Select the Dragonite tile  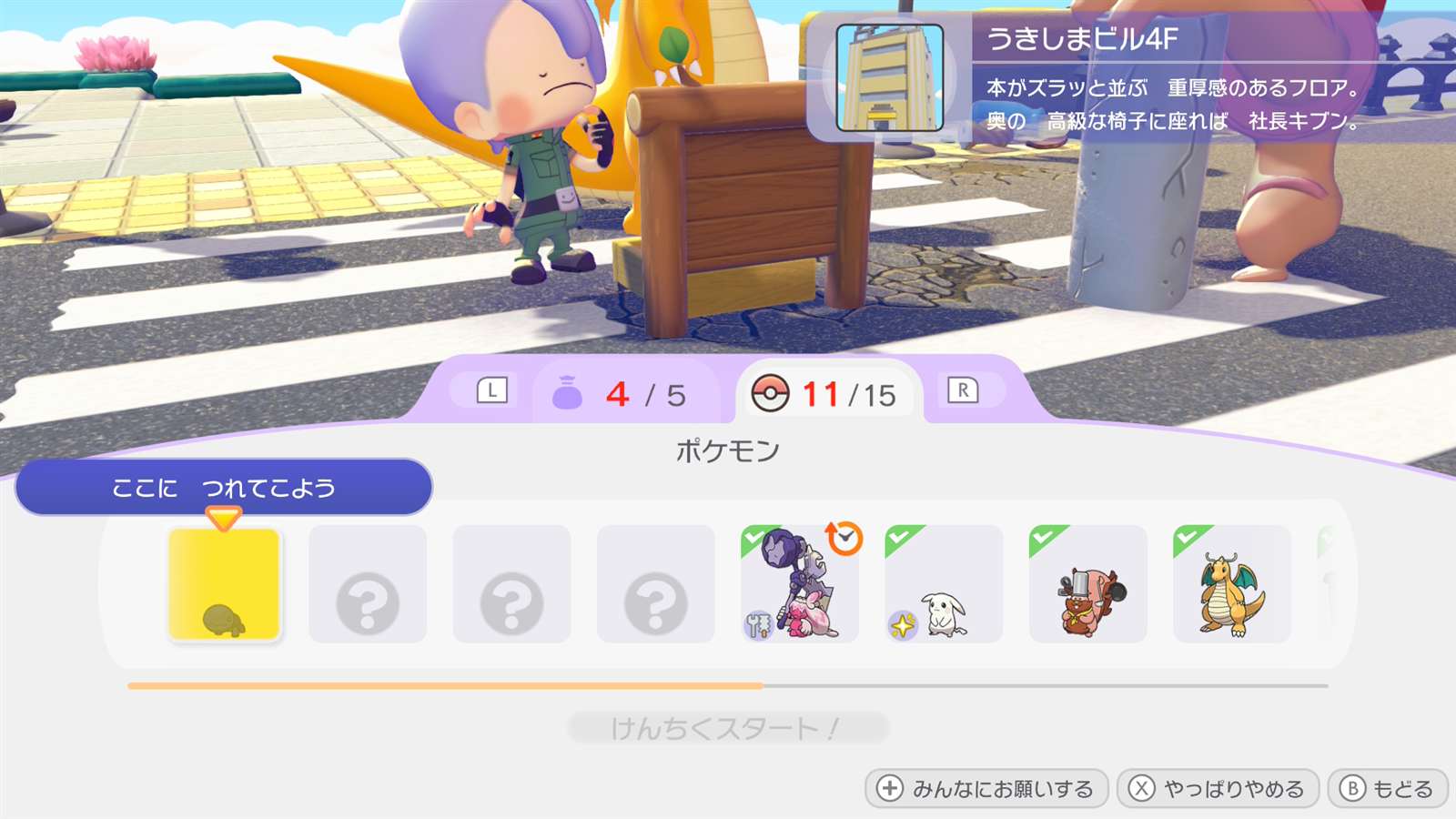click(x=1231, y=584)
